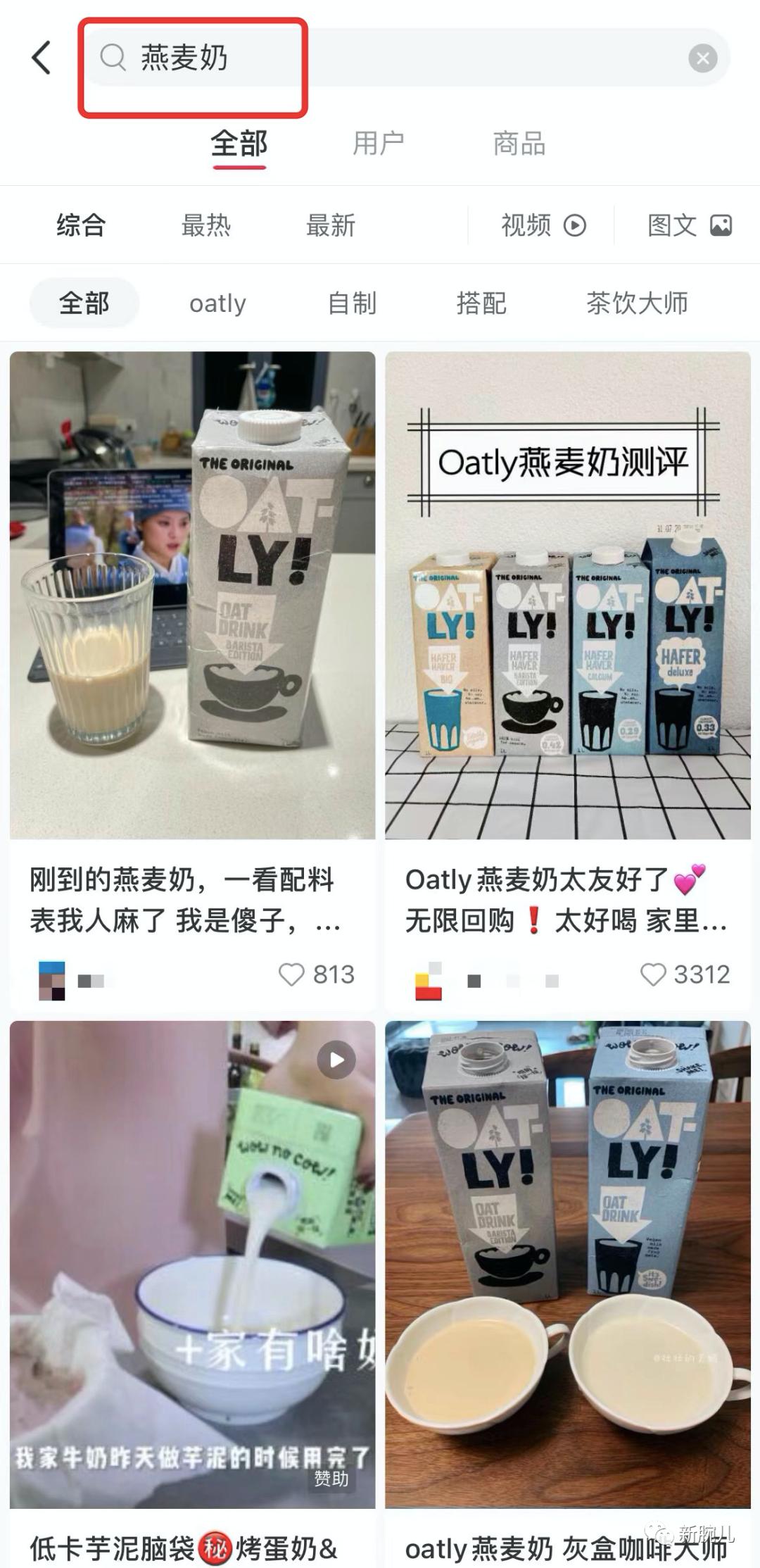Switch to the 用户 tab
Image resolution: width=760 pixels, height=1568 pixels.
click(379, 144)
